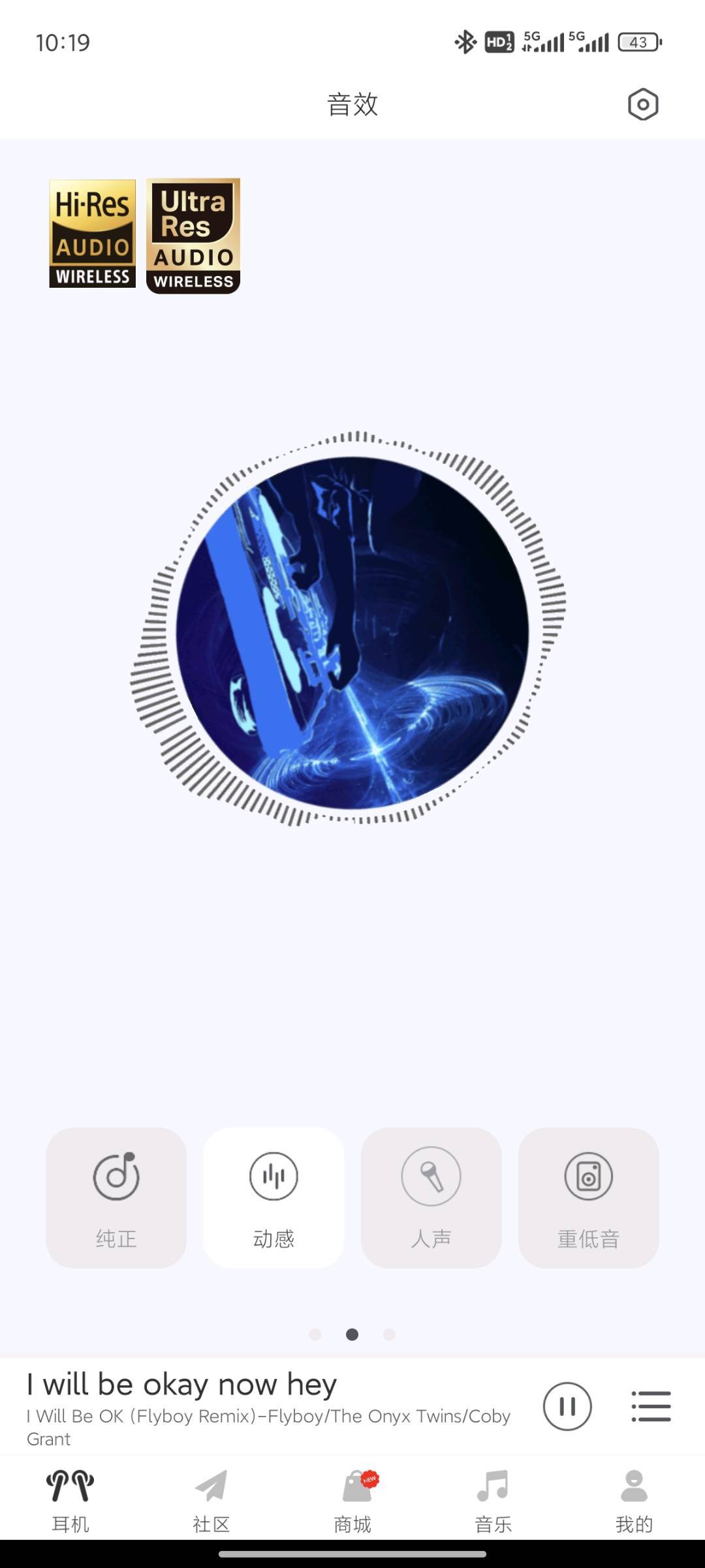This screenshot has width=705, height=1568.
Task: Choose the 重低音 sound effect
Action: (x=588, y=1197)
